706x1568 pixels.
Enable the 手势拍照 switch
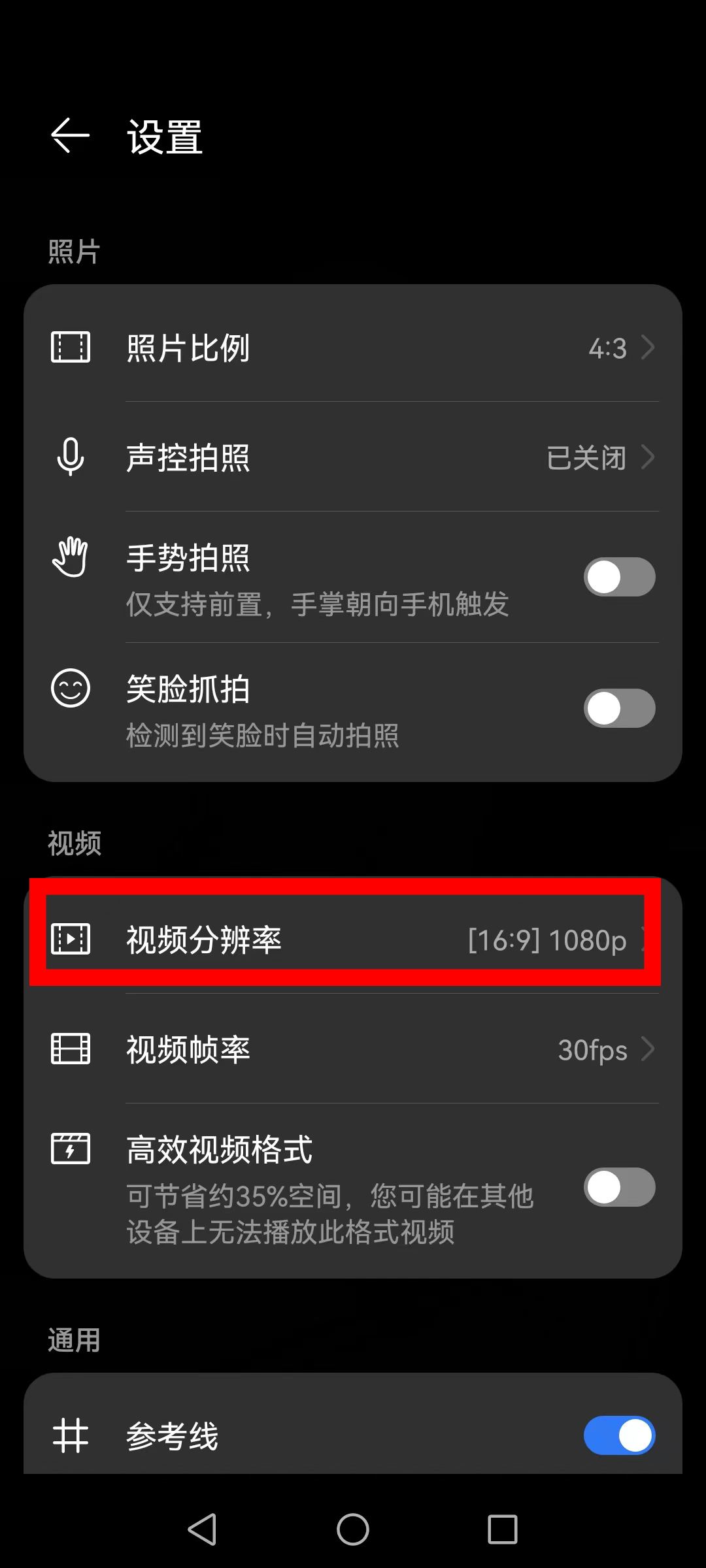pyautogui.click(x=618, y=577)
